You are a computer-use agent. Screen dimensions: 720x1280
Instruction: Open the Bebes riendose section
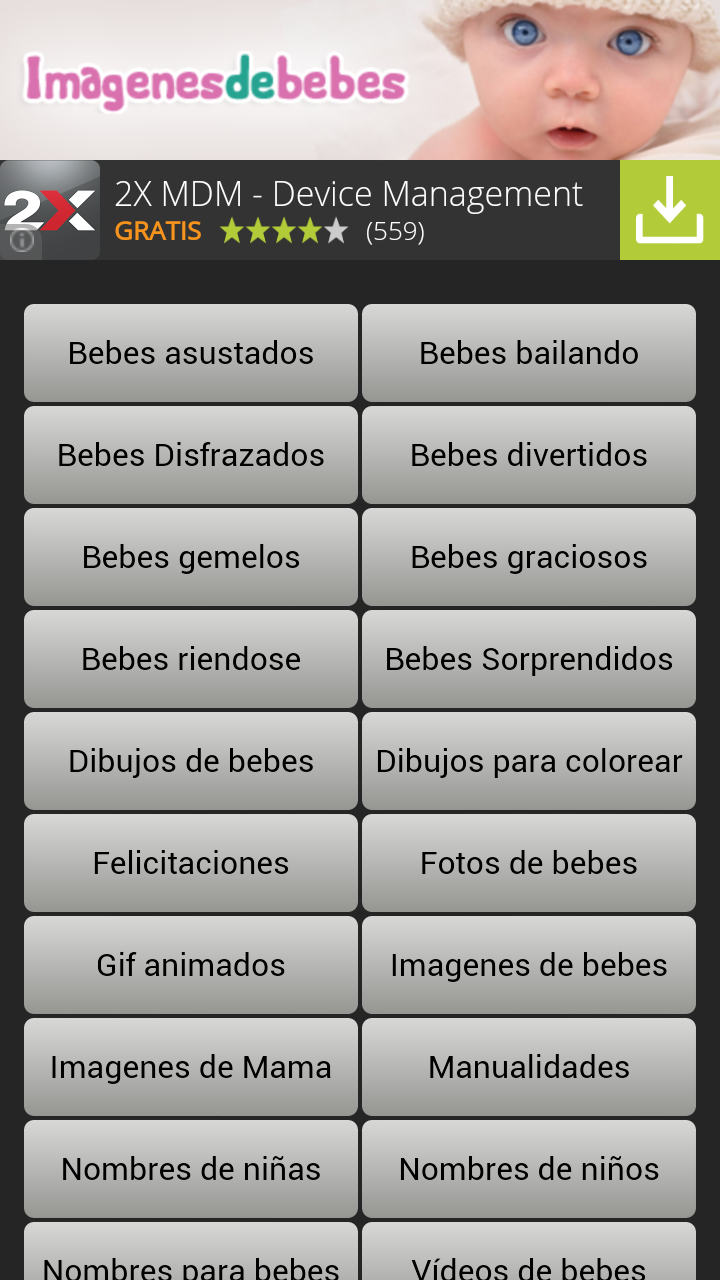tap(191, 659)
